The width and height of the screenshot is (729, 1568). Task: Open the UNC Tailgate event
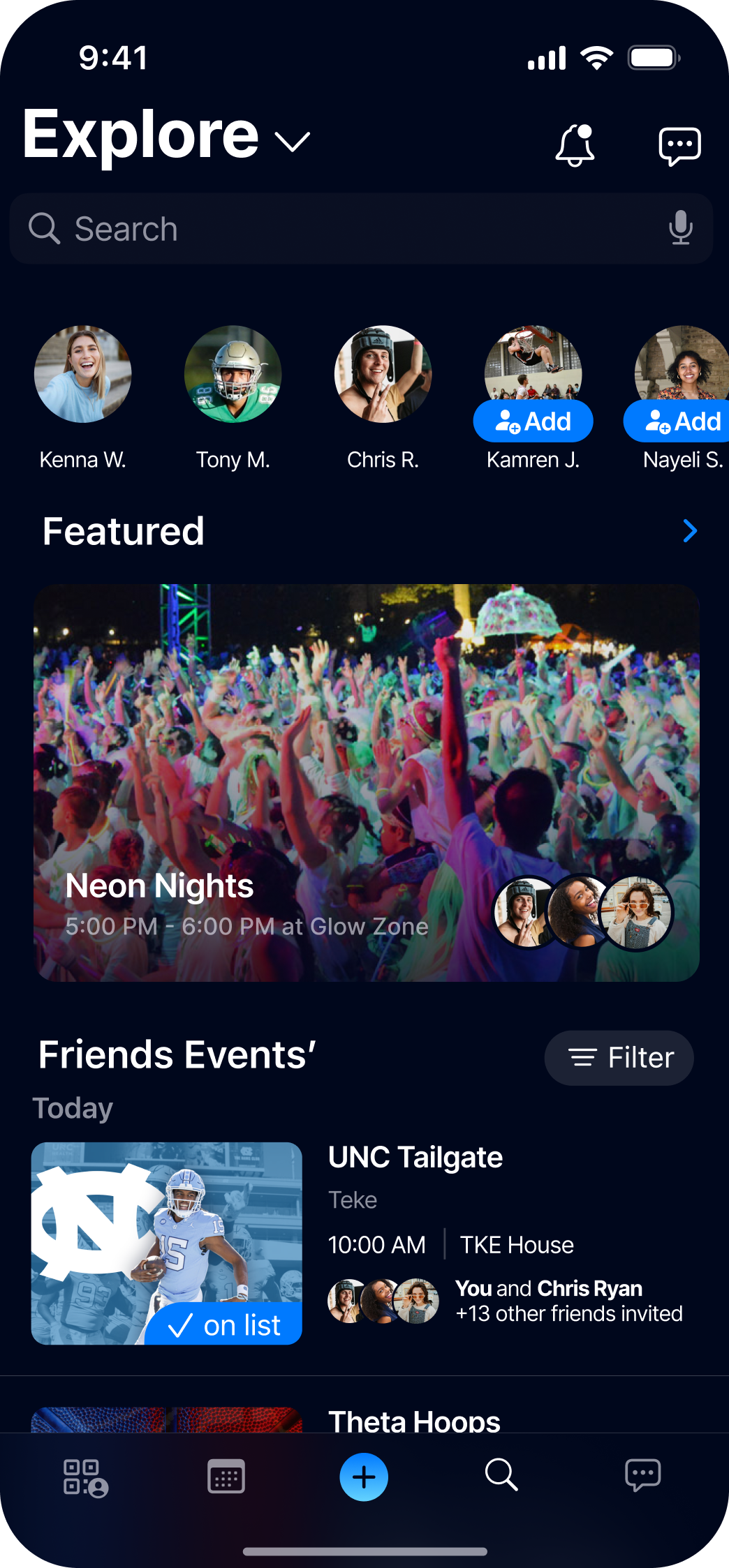point(415,1158)
